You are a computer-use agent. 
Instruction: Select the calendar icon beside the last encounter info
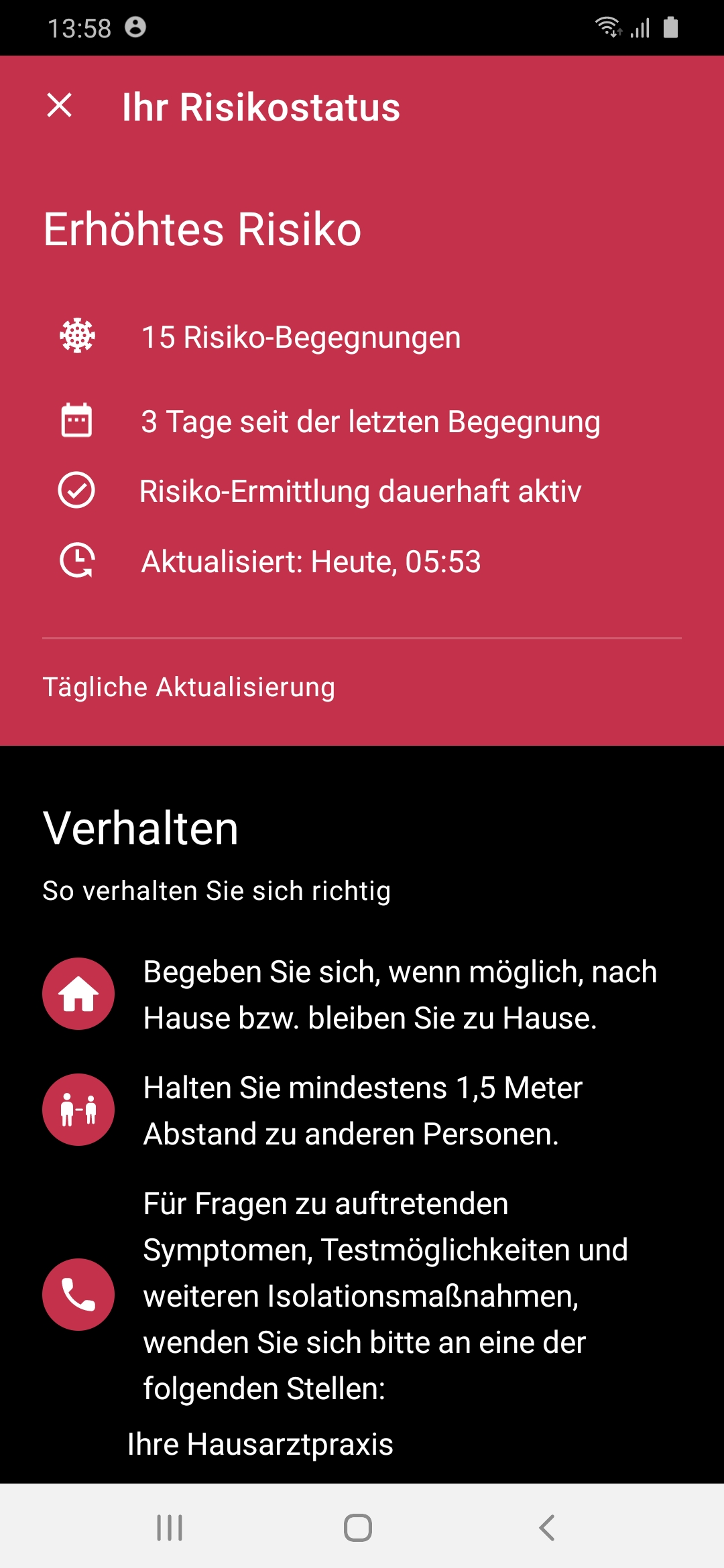click(76, 421)
